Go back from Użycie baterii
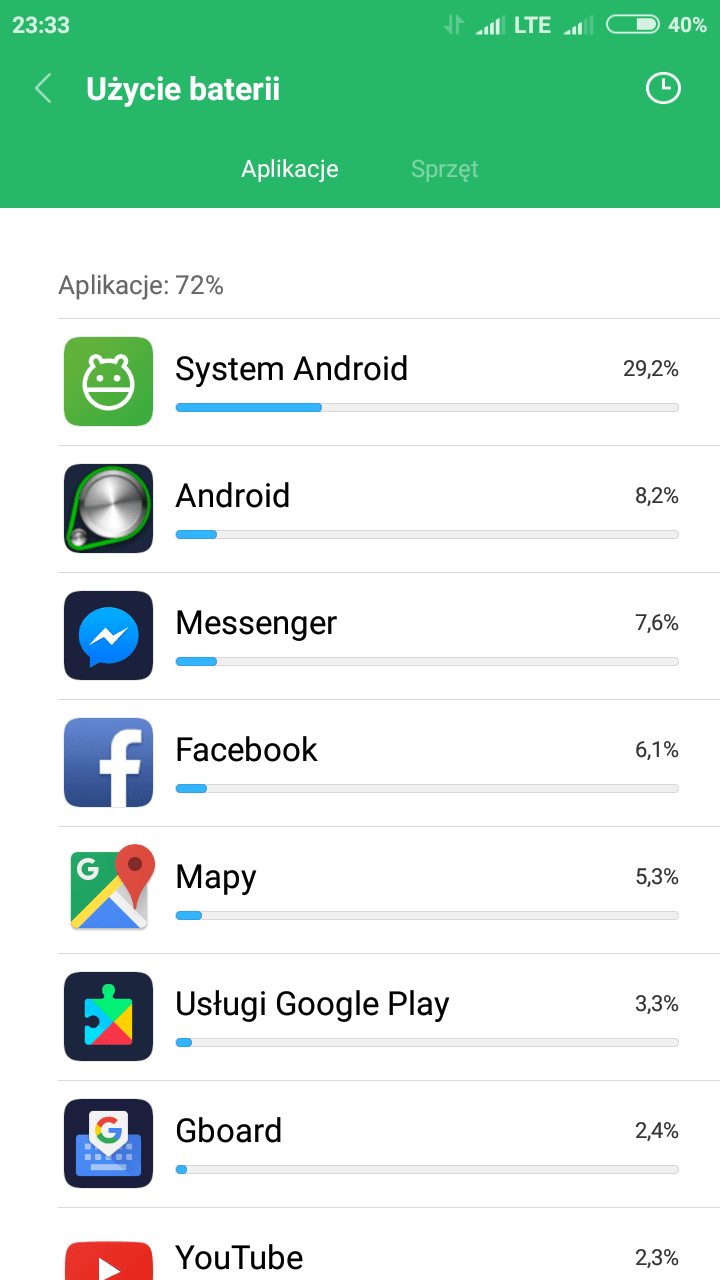Screen dimensions: 720x1280 [43, 89]
